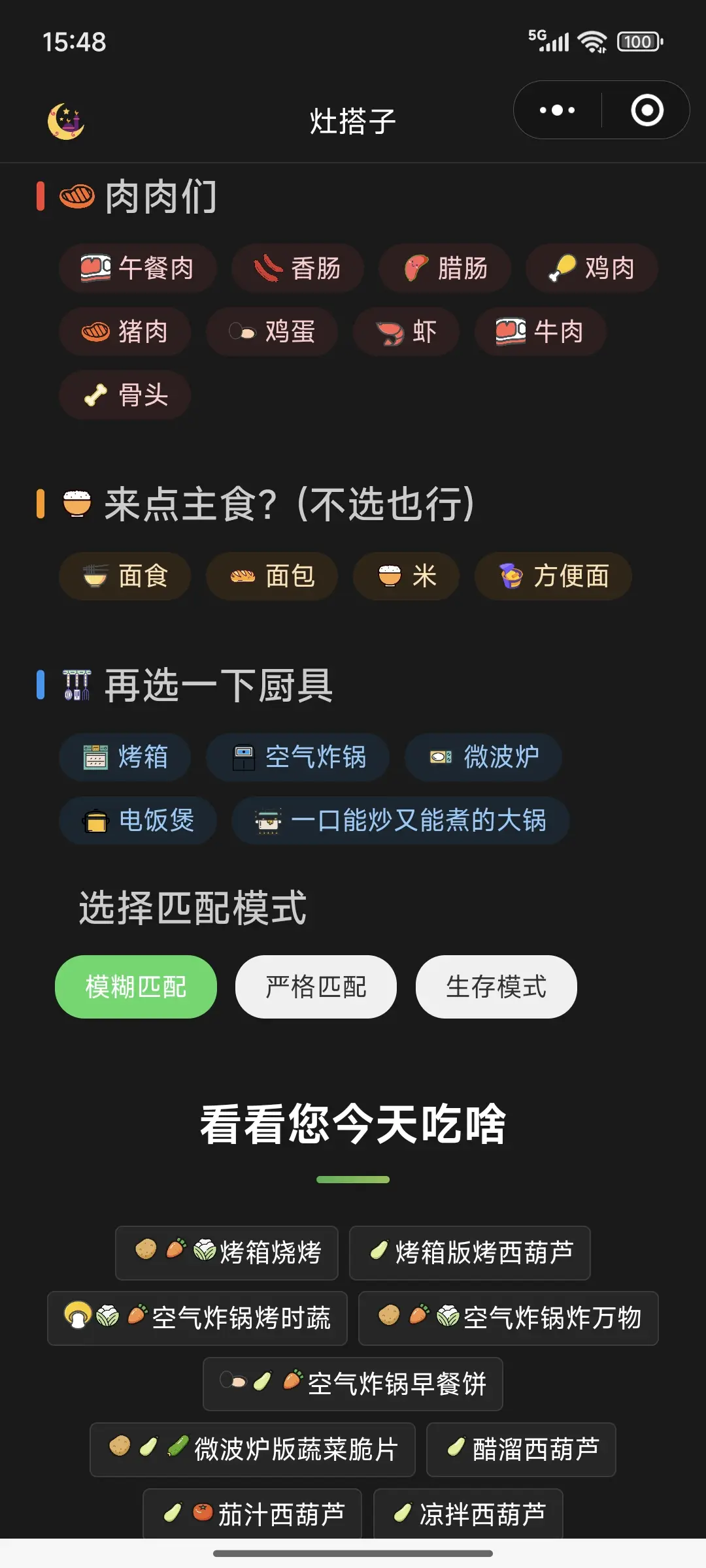Open the 烤箱烧烤 recipe
The width and height of the screenshot is (706, 1568).
[x=227, y=1252]
